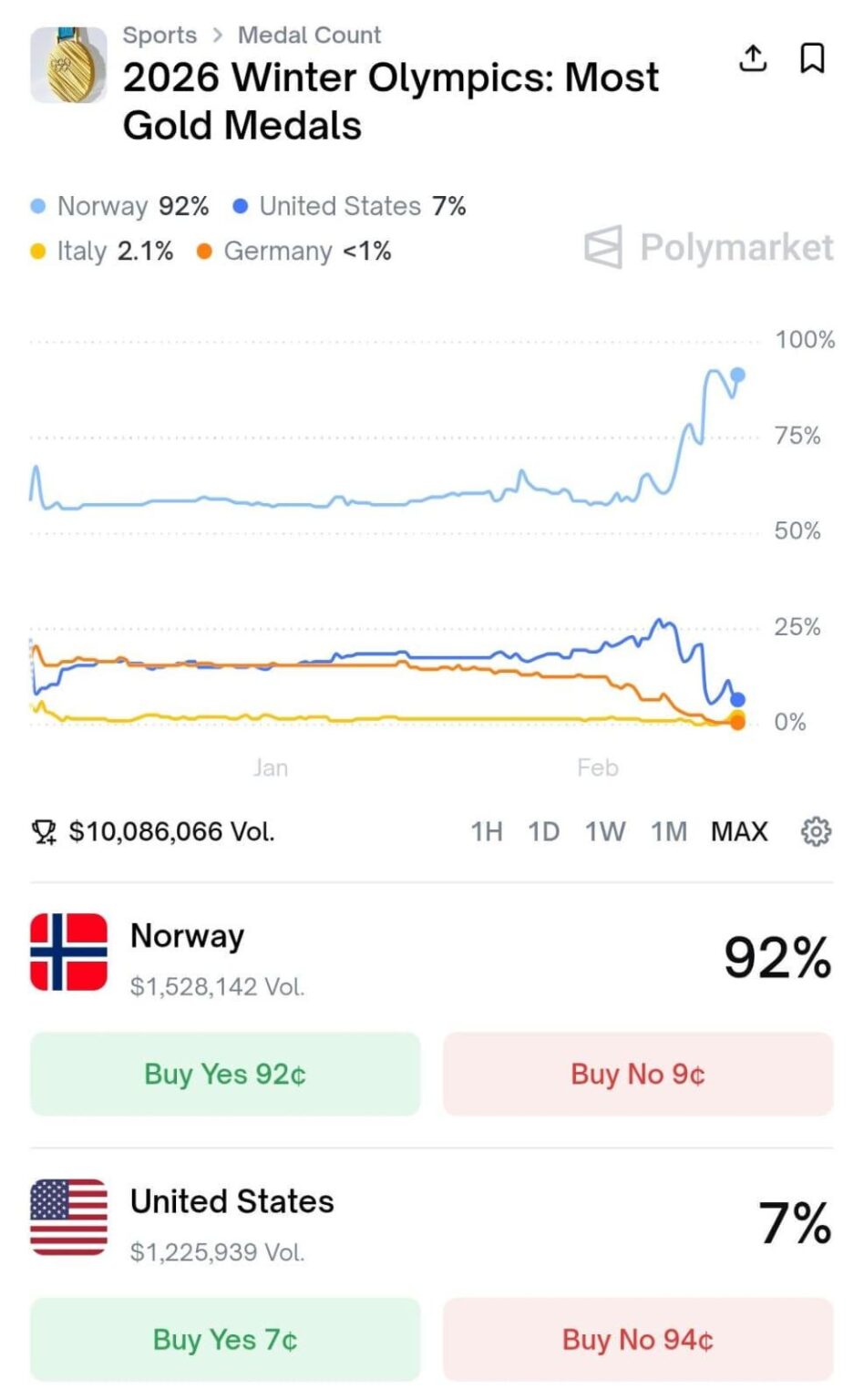Screen dimensions: 864x1400
Task: Select the 1M chart range
Action: point(668,831)
